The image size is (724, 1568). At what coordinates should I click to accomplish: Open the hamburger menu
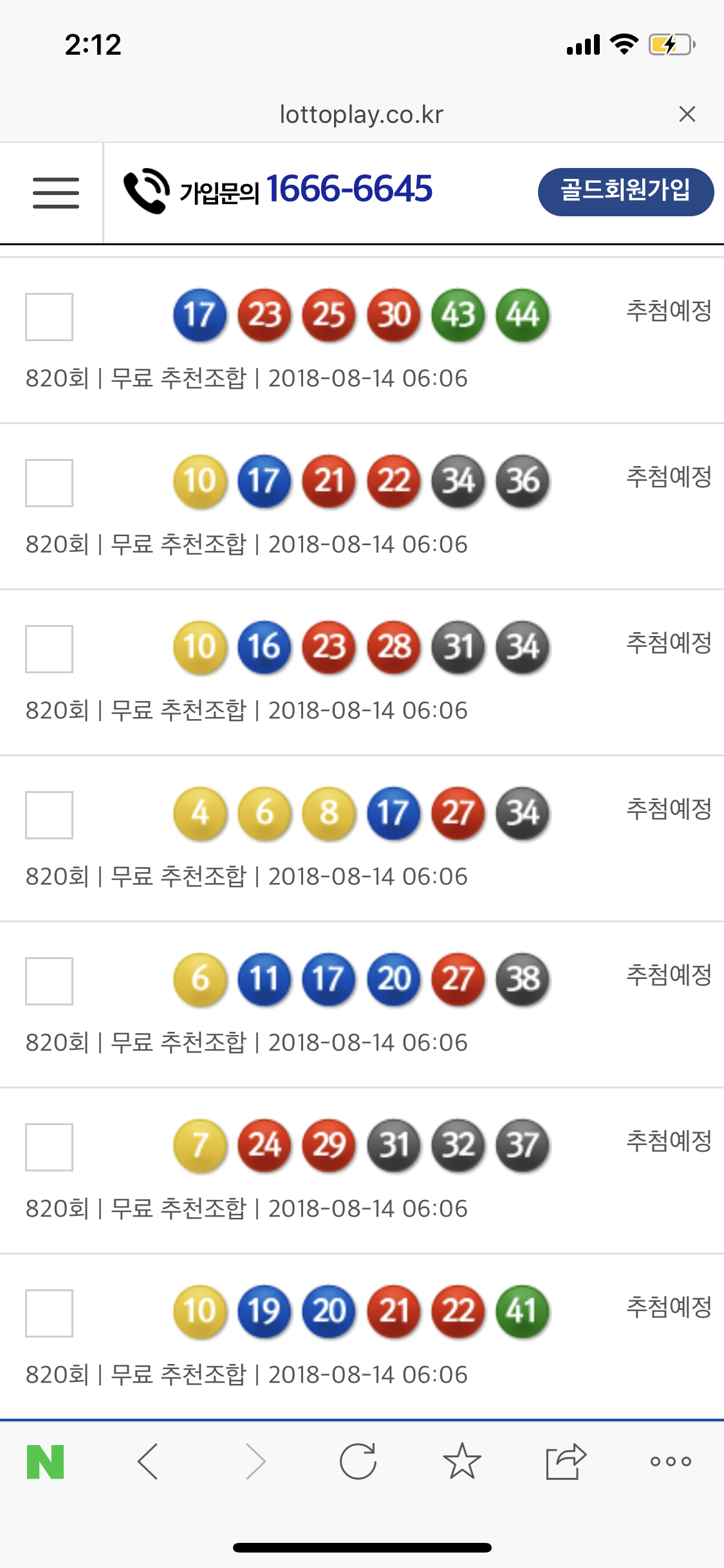click(56, 193)
